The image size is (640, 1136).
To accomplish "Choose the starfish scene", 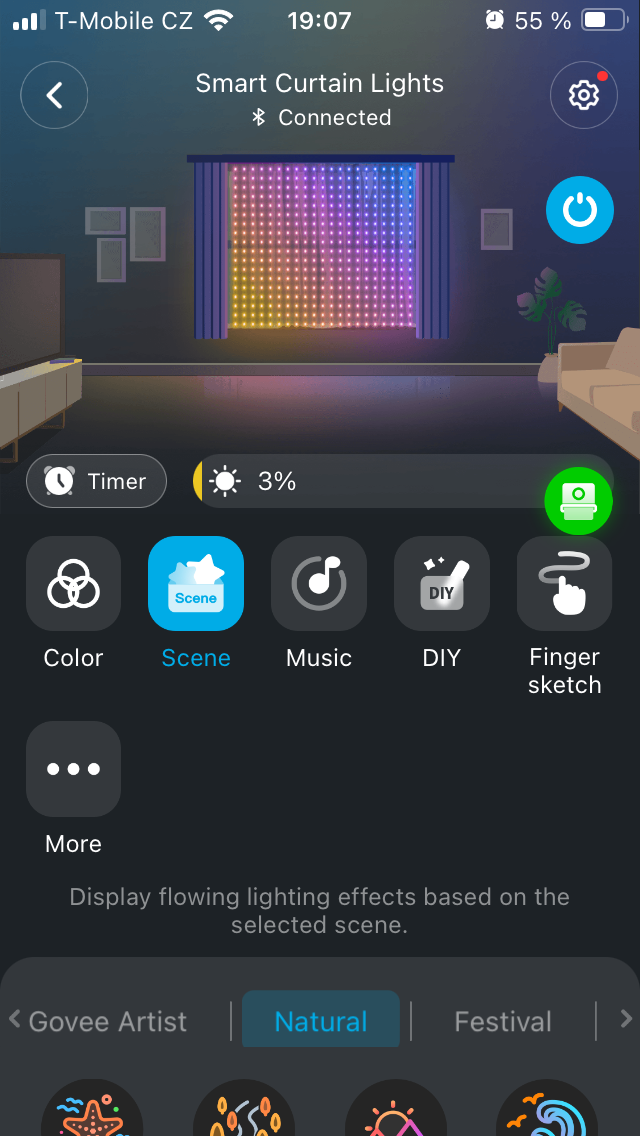I will (x=92, y=1112).
